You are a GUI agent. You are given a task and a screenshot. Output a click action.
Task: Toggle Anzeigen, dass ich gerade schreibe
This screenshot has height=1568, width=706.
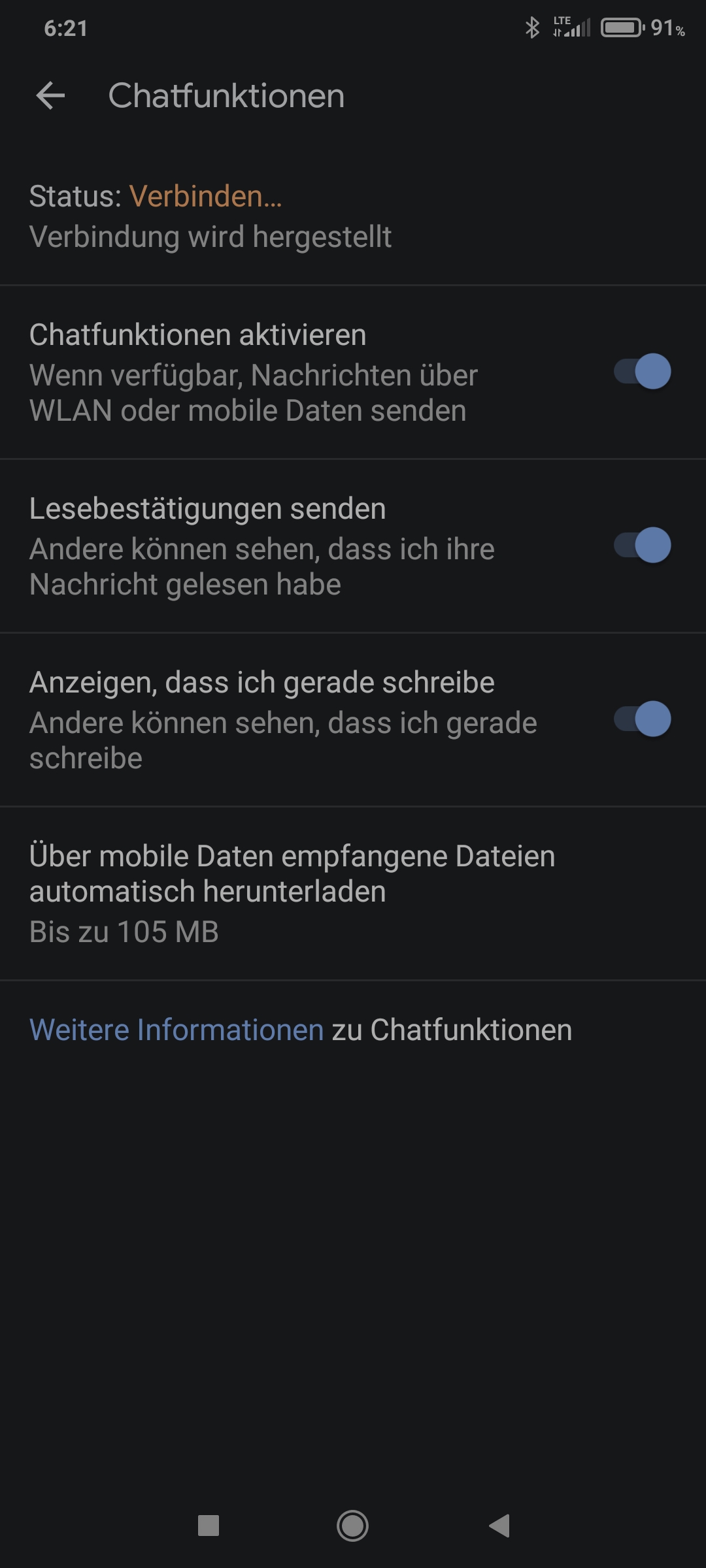(x=642, y=719)
